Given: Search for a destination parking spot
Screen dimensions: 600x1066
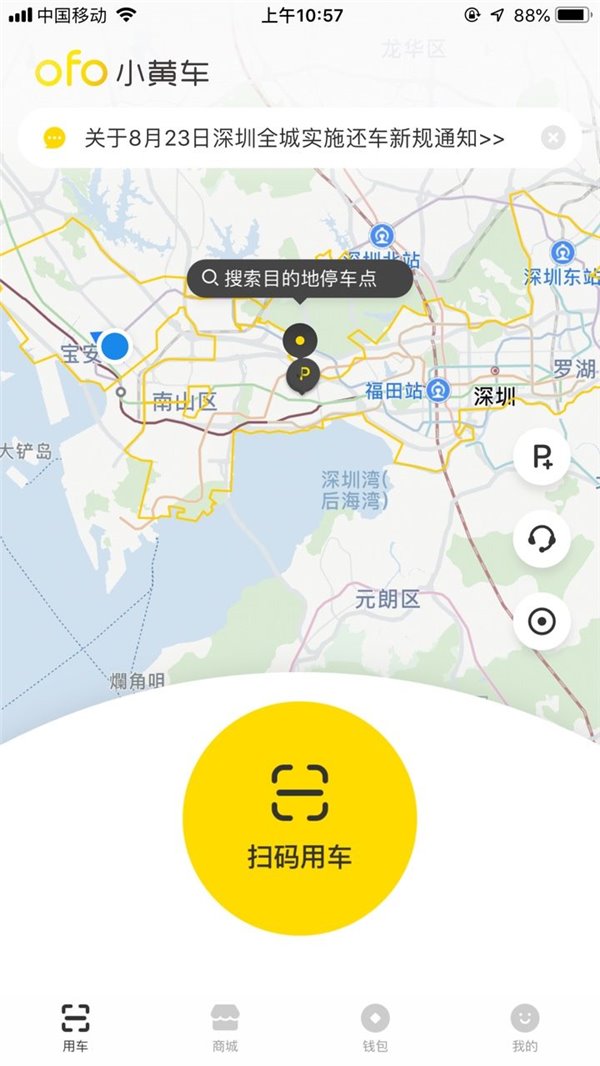Looking at the screenshot, I should (x=299, y=278).
